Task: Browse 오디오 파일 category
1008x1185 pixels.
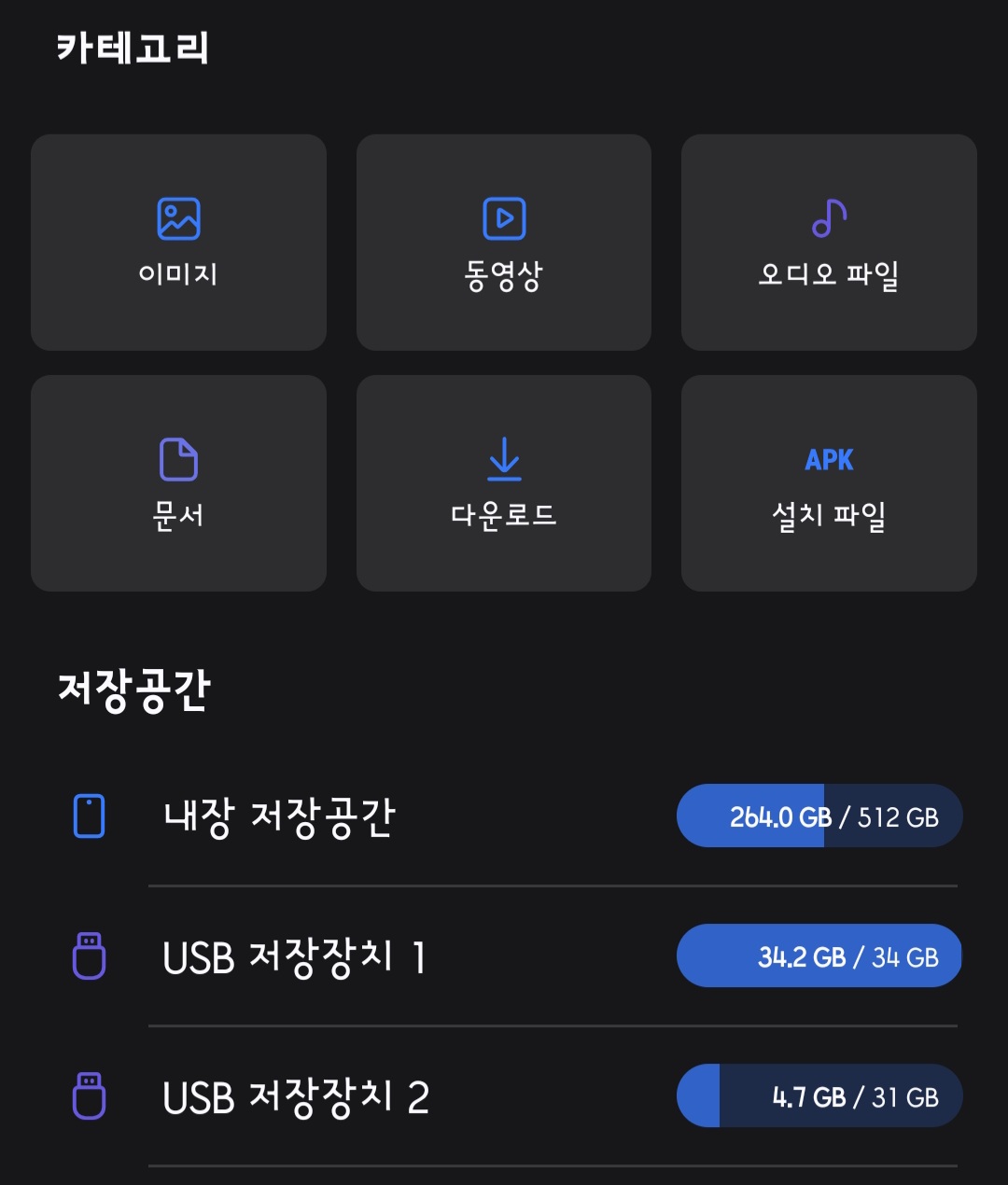Action: [829, 243]
